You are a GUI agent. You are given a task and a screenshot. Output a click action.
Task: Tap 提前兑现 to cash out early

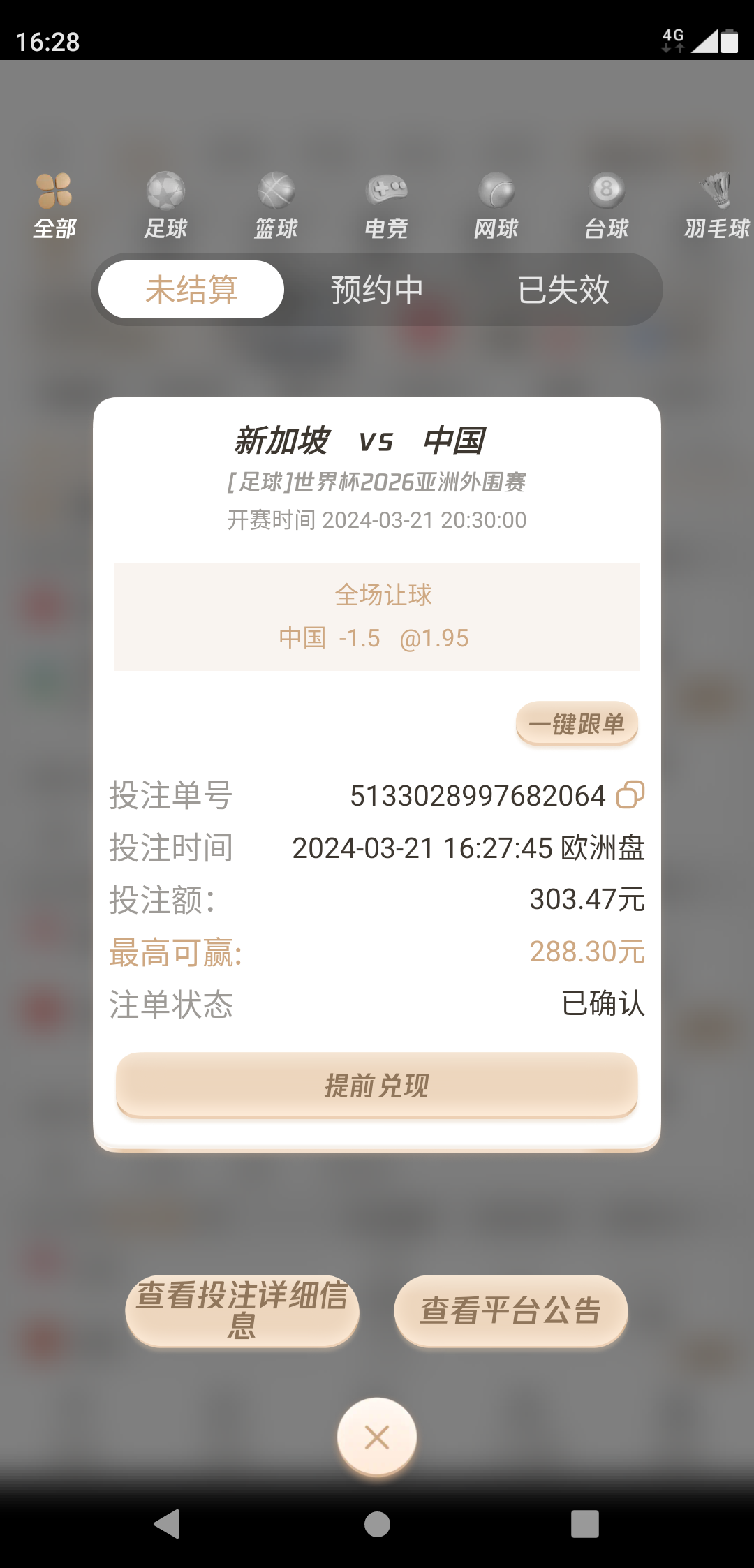(x=377, y=1086)
